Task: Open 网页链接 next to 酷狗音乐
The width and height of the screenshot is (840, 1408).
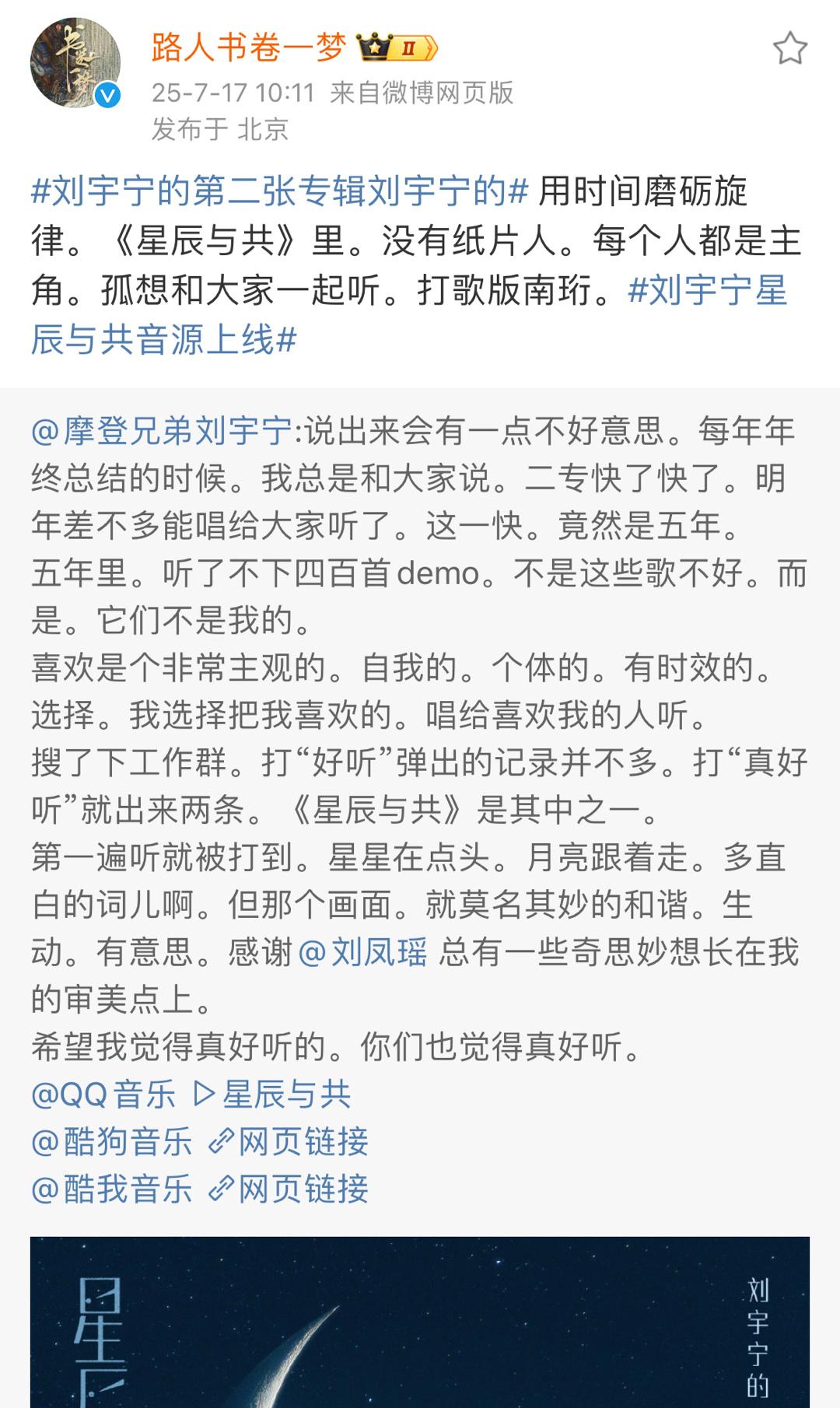Action: [289, 1141]
